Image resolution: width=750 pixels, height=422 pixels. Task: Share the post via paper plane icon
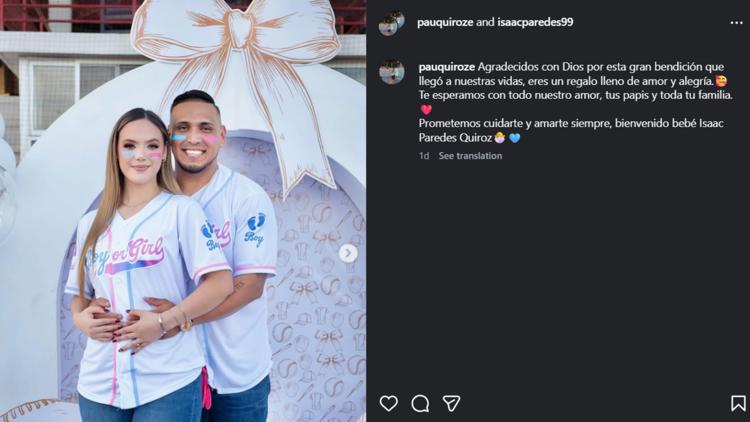[x=451, y=403]
